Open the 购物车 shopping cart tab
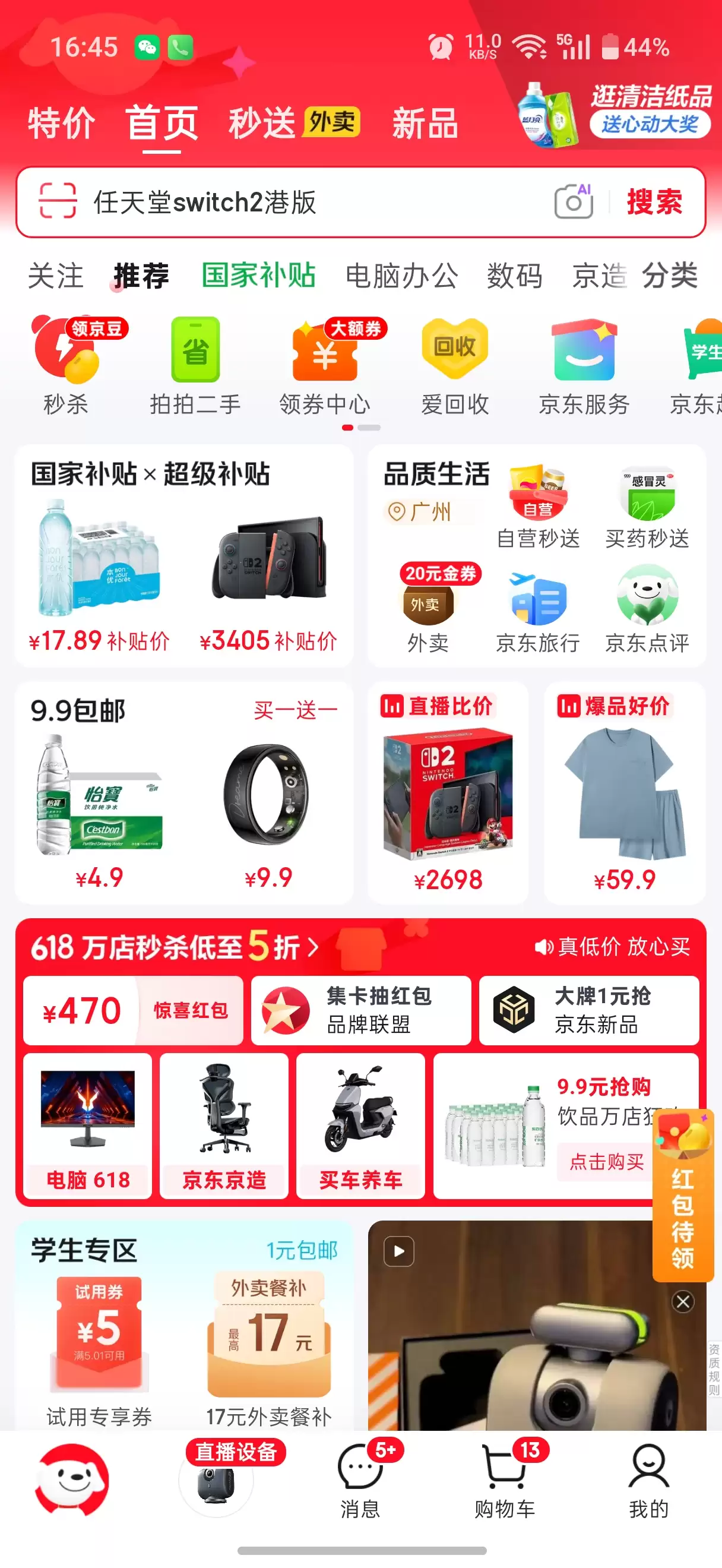This screenshot has width=722, height=1568. pos(505,1480)
